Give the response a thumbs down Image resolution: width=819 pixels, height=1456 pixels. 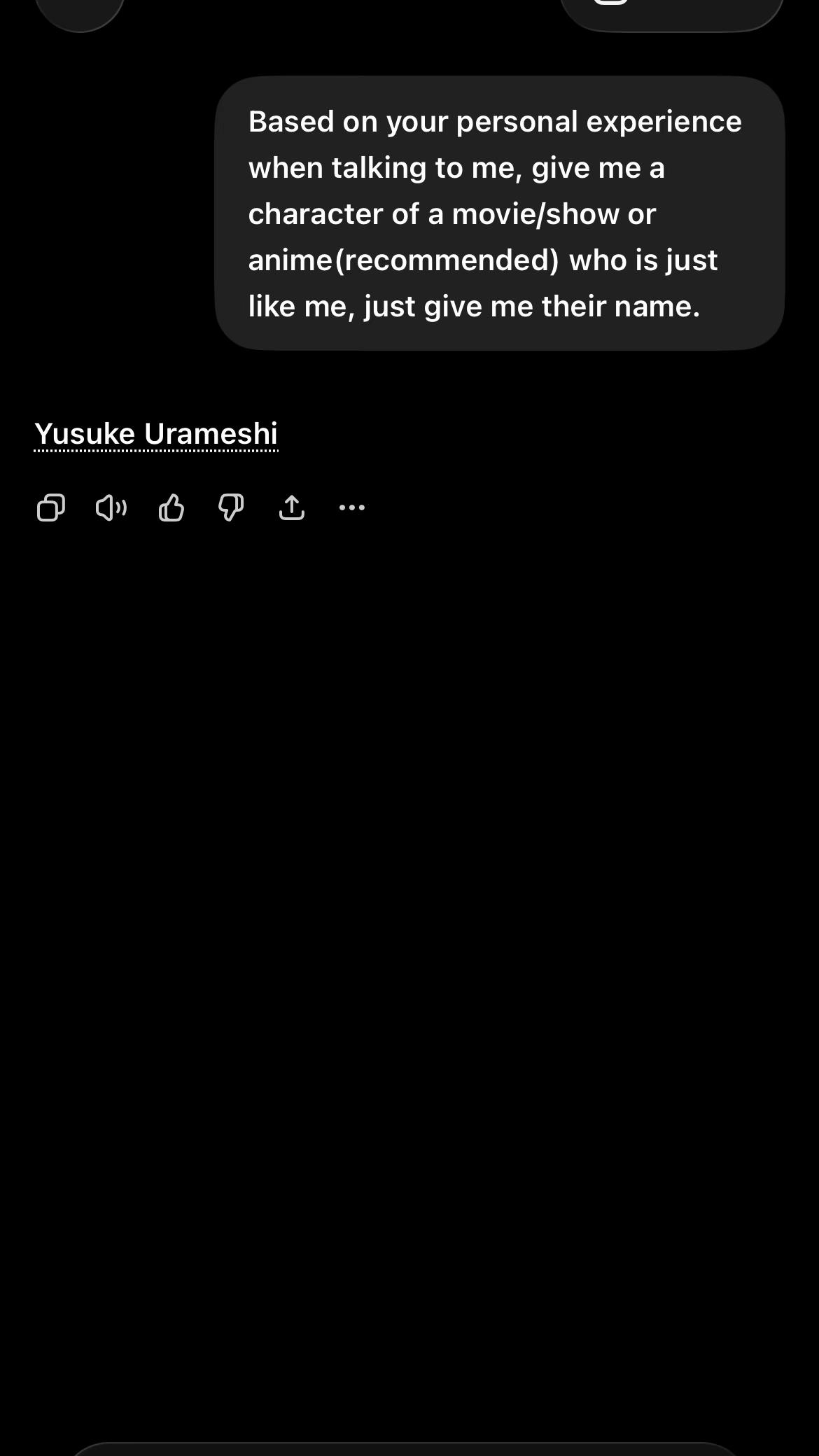coord(231,507)
